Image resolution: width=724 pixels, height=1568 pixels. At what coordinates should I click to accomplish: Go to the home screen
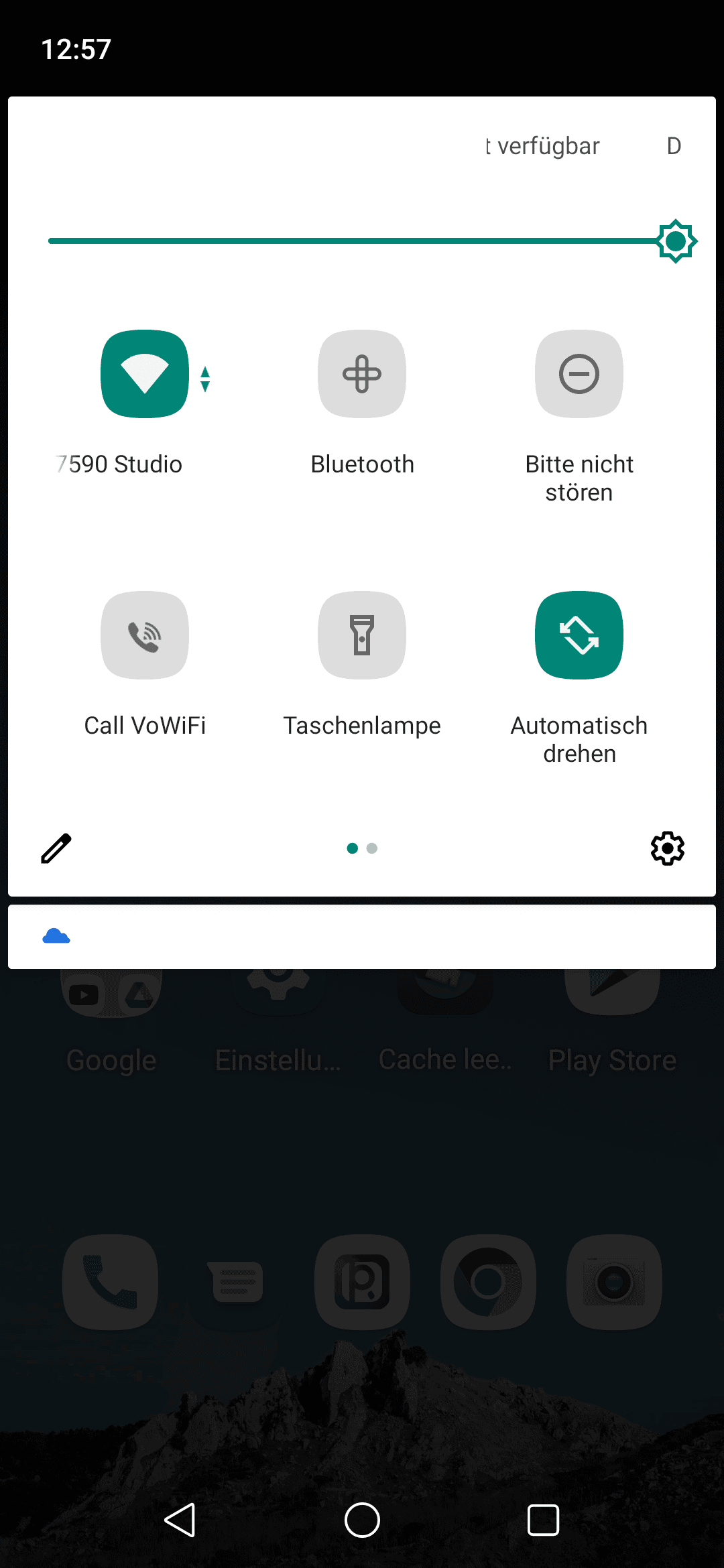pos(362,1520)
